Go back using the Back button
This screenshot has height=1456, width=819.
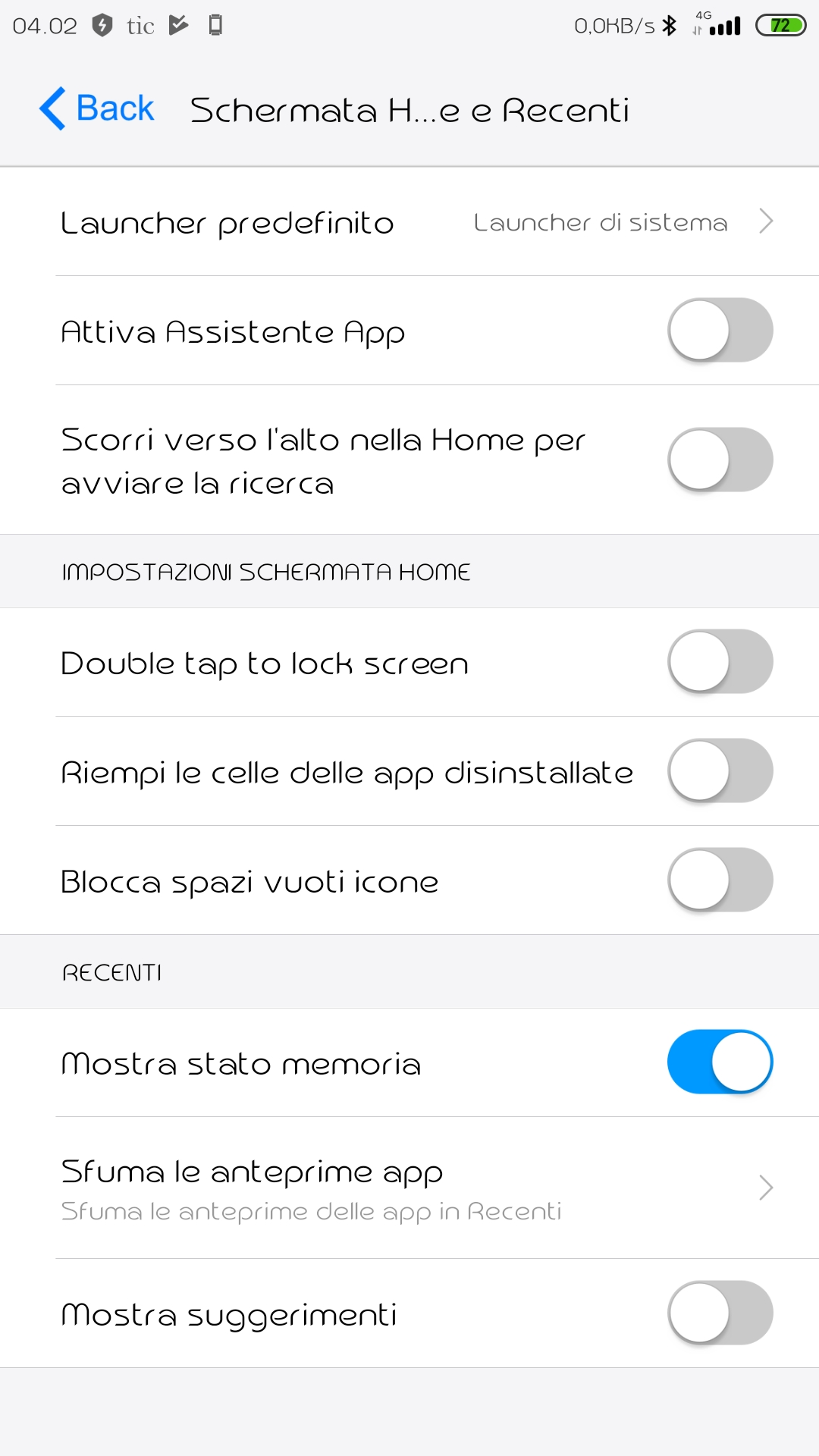(x=96, y=109)
